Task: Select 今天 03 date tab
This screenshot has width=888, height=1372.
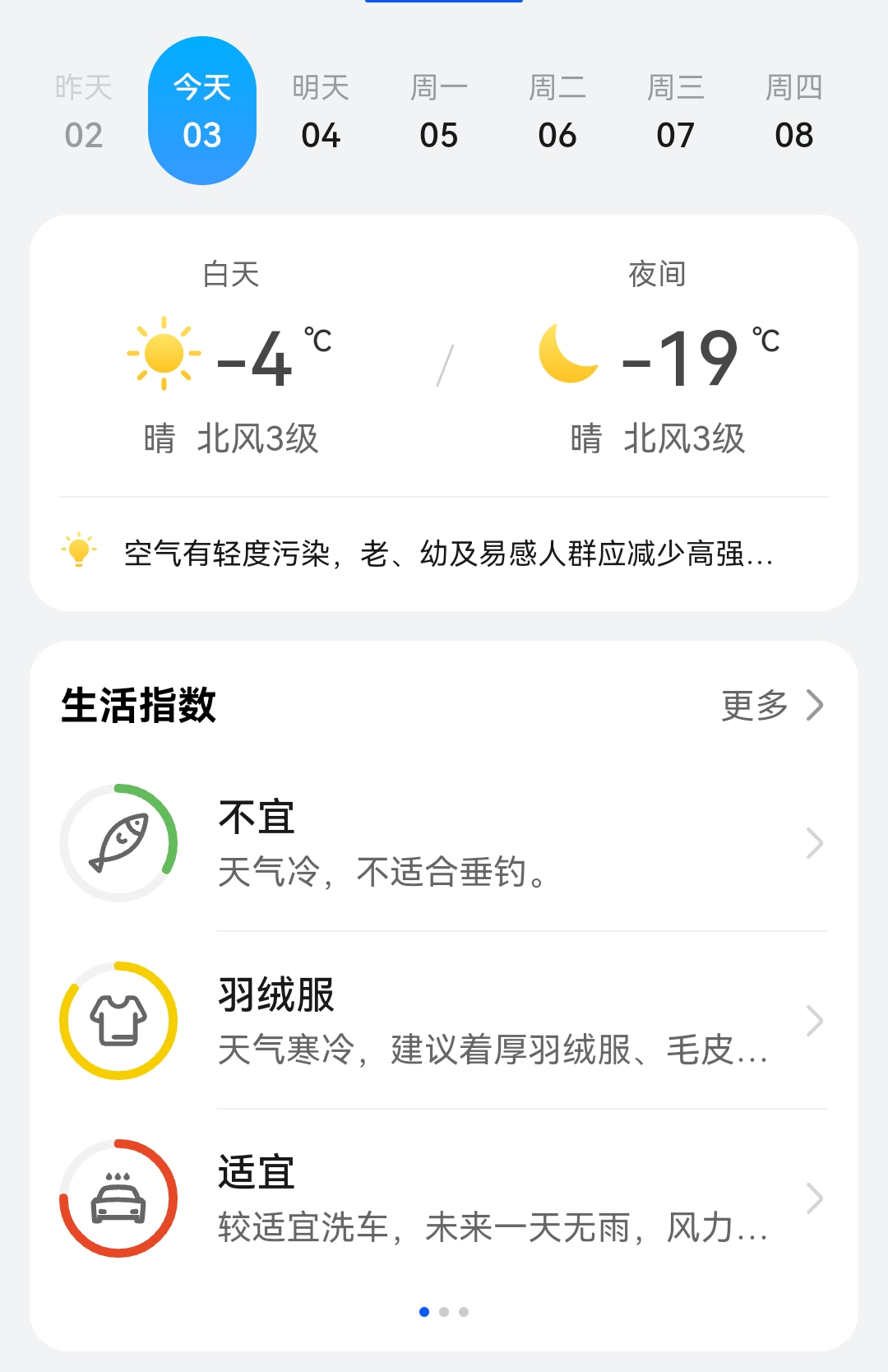Action: pos(202,111)
